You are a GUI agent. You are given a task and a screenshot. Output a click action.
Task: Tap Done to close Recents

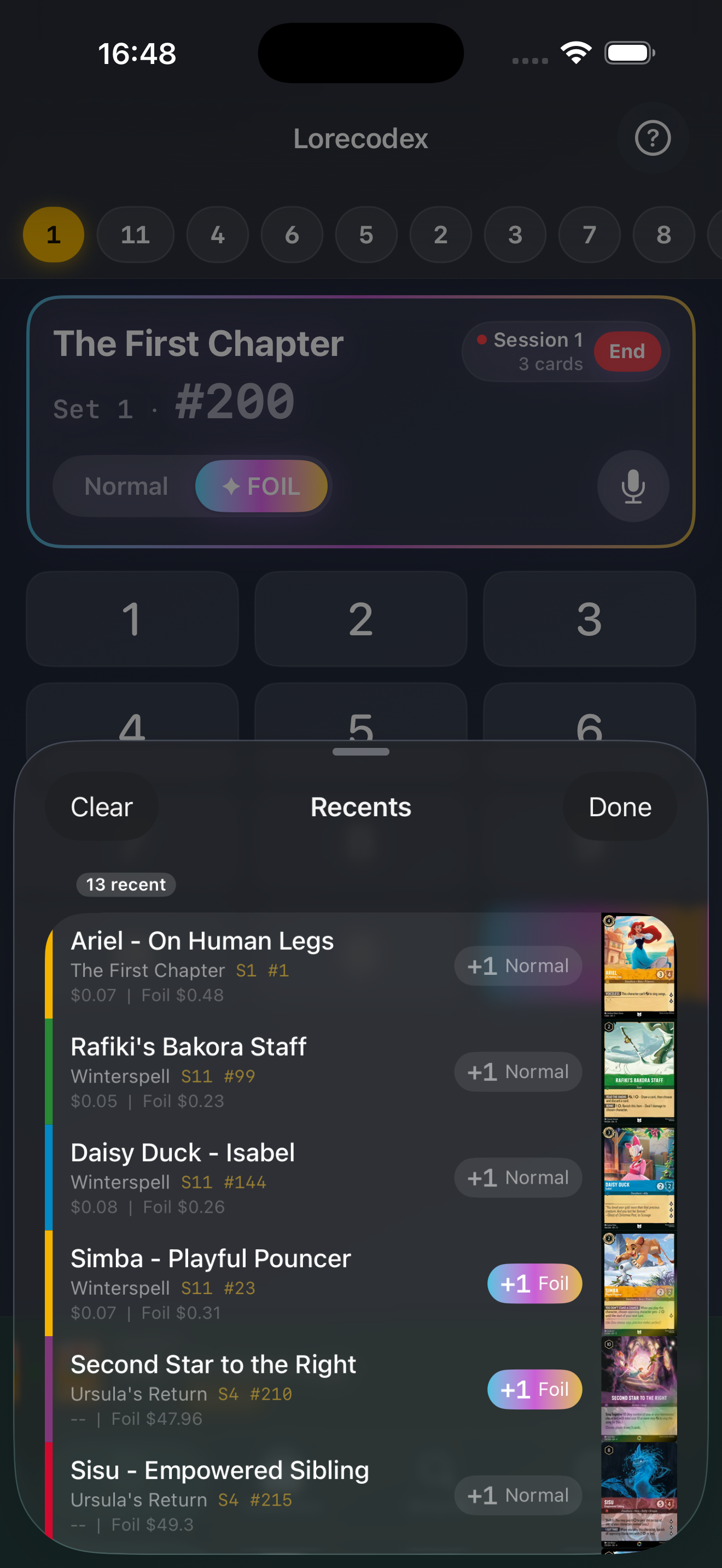619,806
